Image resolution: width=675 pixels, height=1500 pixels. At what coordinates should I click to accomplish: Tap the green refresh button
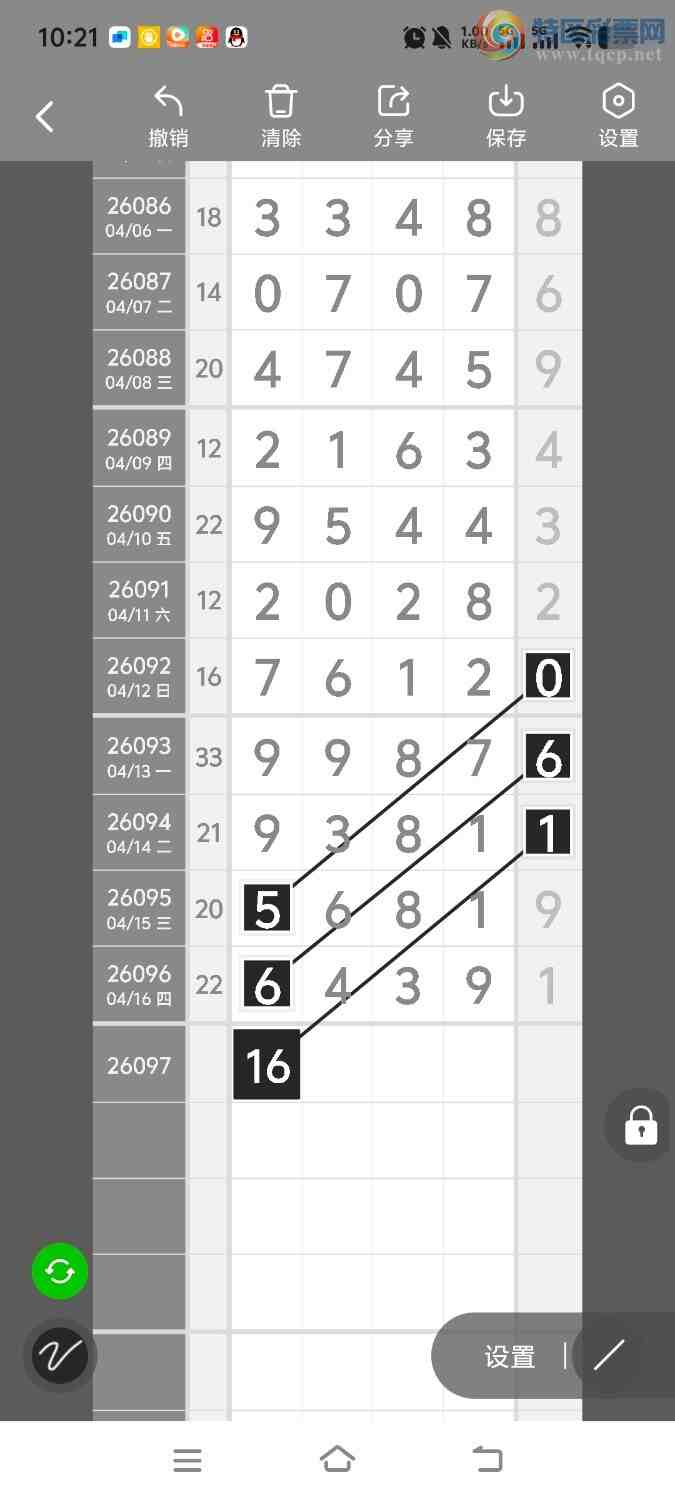click(60, 1271)
